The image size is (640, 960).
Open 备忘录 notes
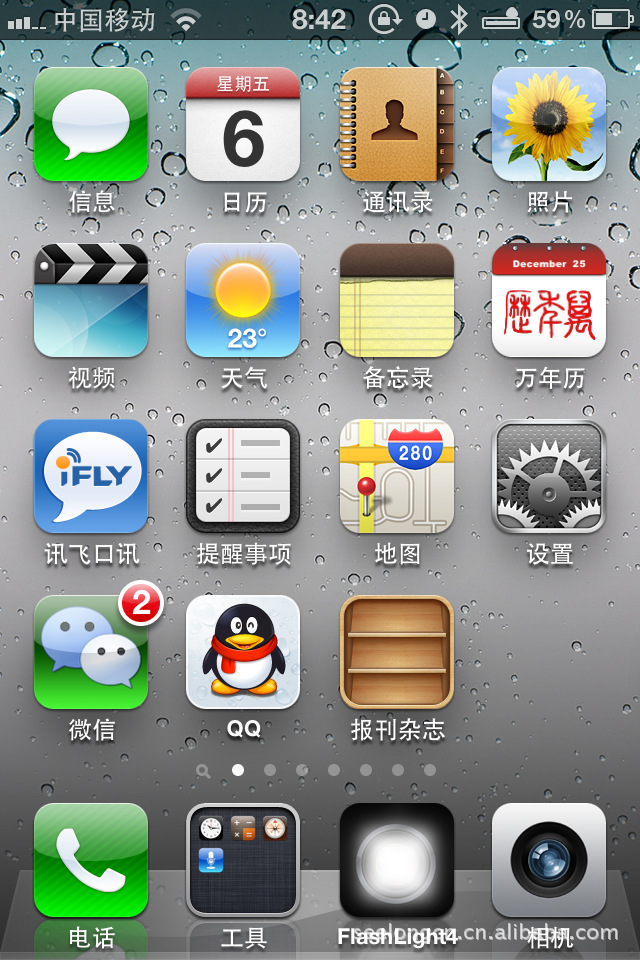[x=397, y=301]
